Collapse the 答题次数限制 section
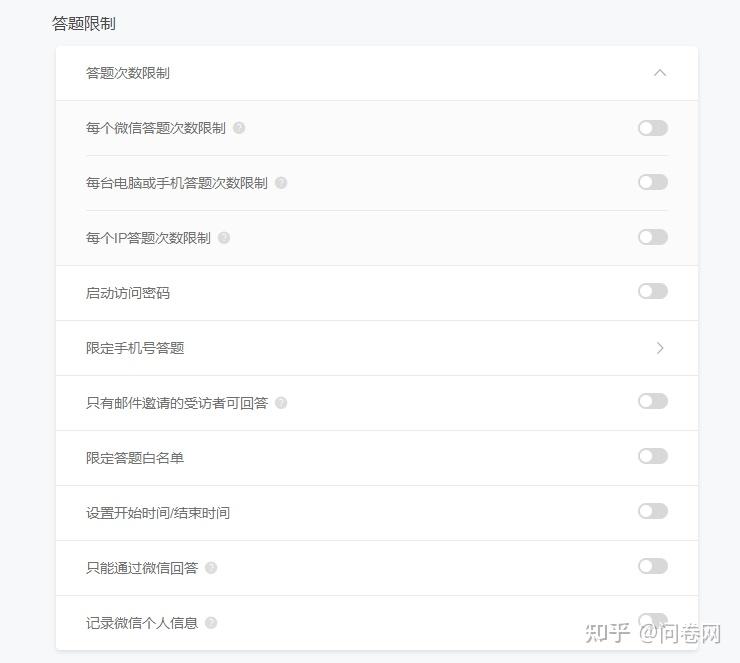Image resolution: width=740 pixels, height=663 pixels. pos(659,73)
